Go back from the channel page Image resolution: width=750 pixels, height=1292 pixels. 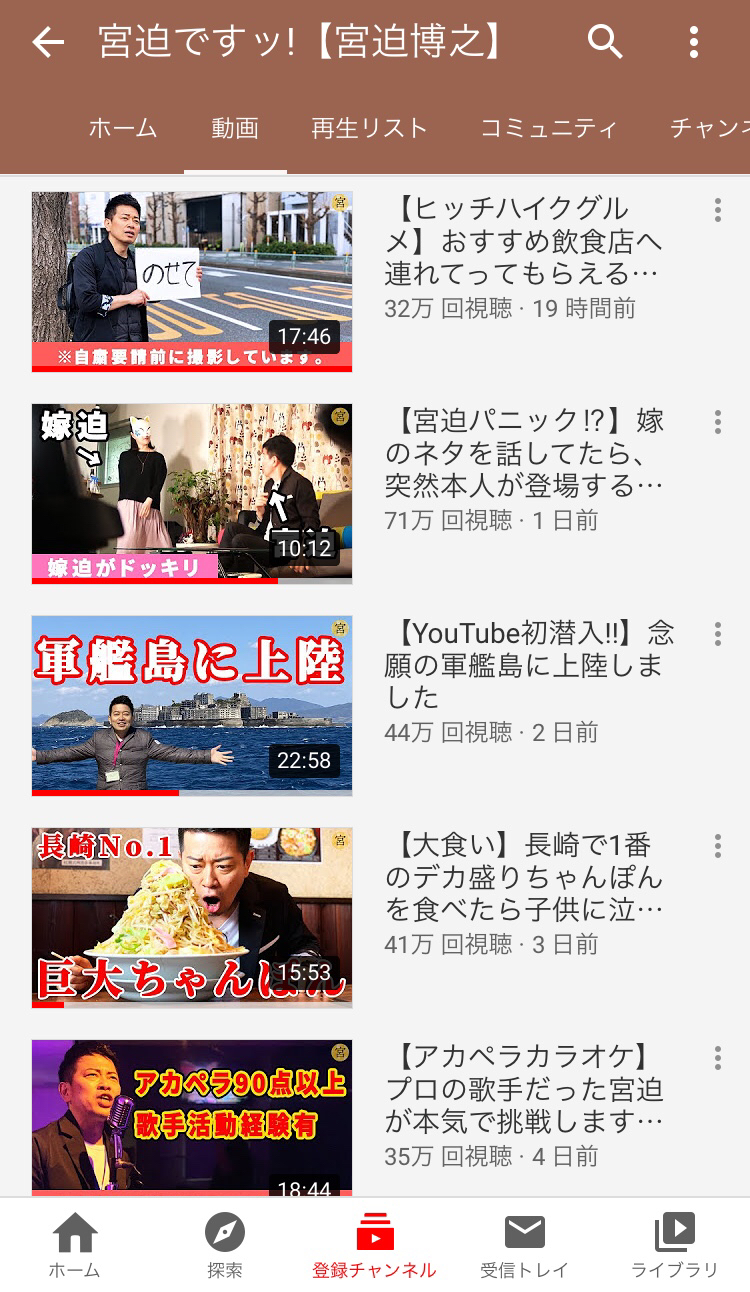48,42
